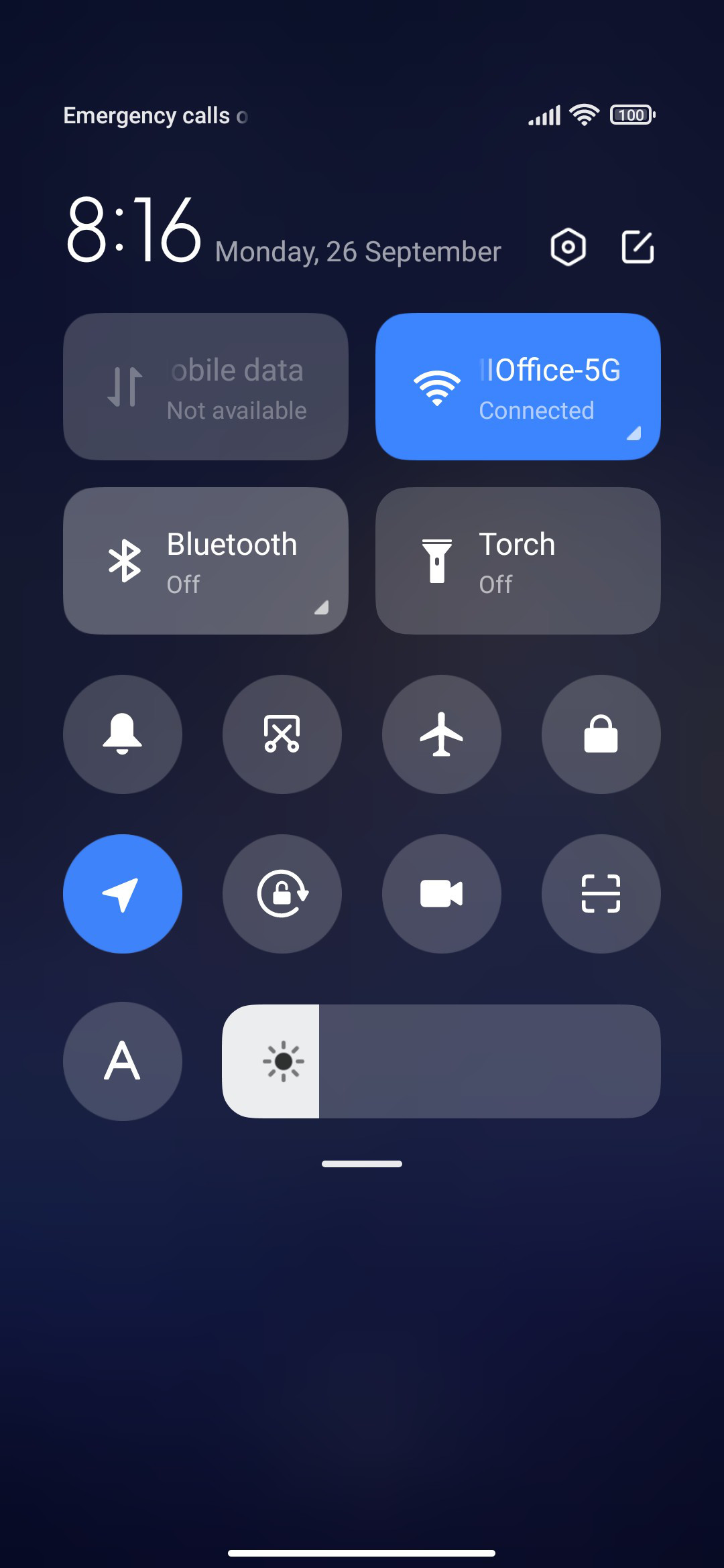Take a screenshot with the scissors icon
724x1568 pixels.
click(282, 734)
